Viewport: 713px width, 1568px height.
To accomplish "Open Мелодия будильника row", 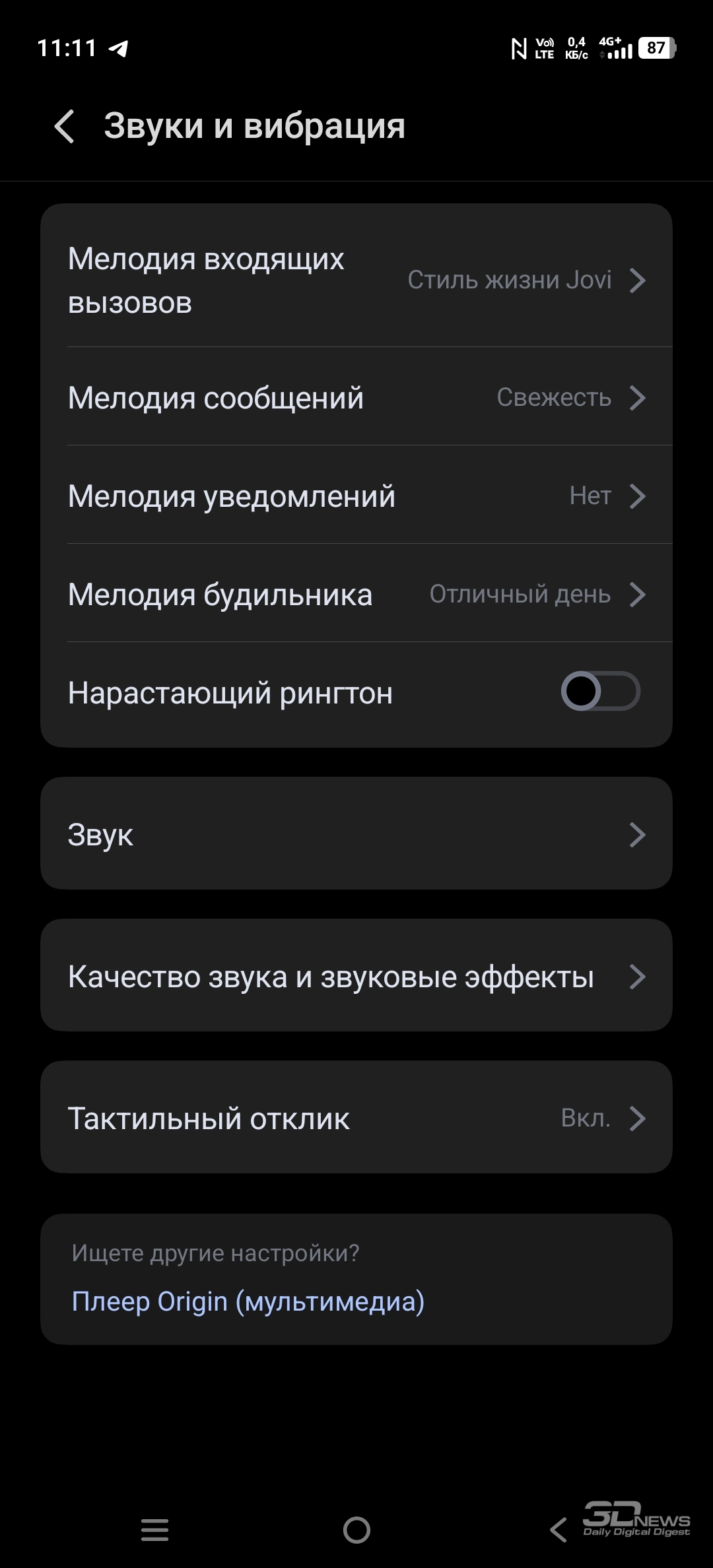I will [356, 594].
